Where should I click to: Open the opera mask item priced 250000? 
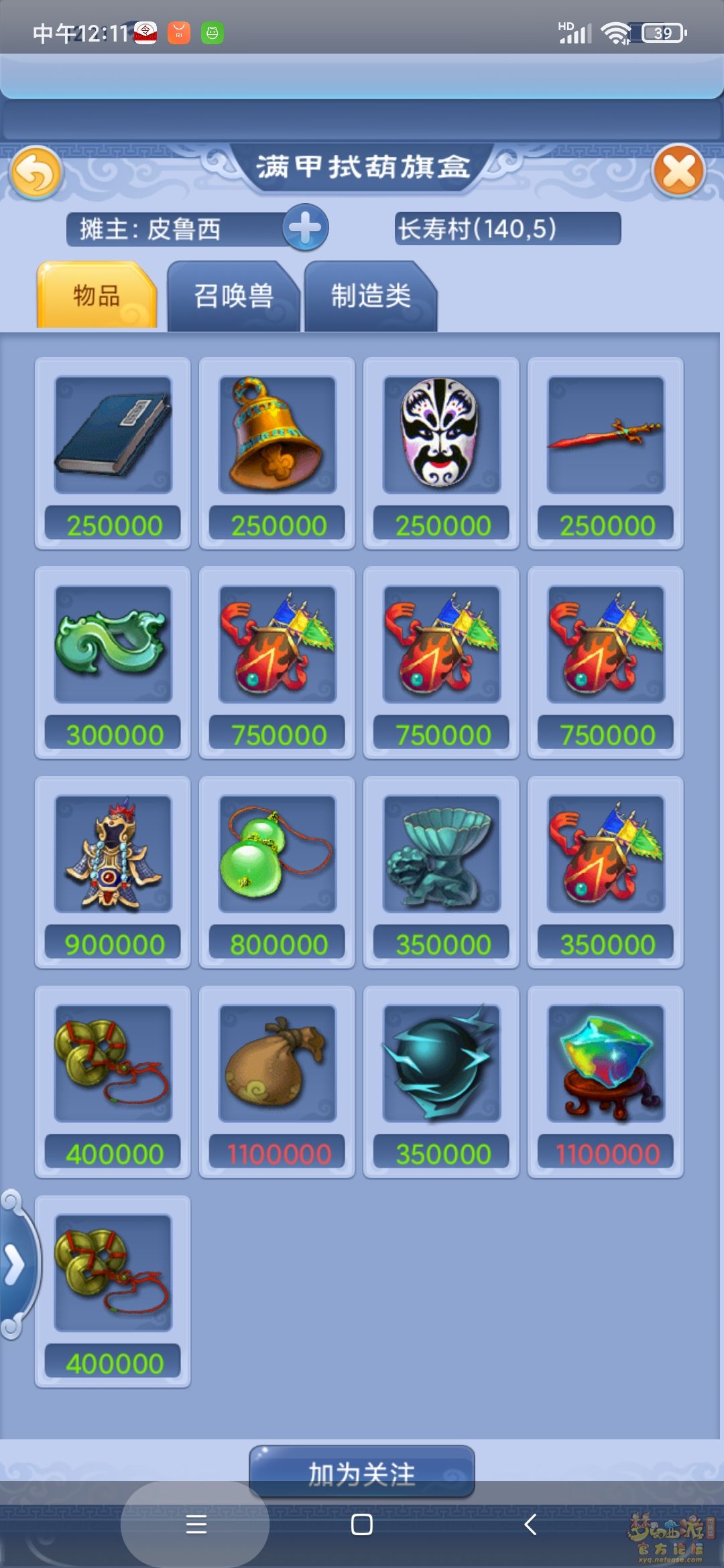441,436
